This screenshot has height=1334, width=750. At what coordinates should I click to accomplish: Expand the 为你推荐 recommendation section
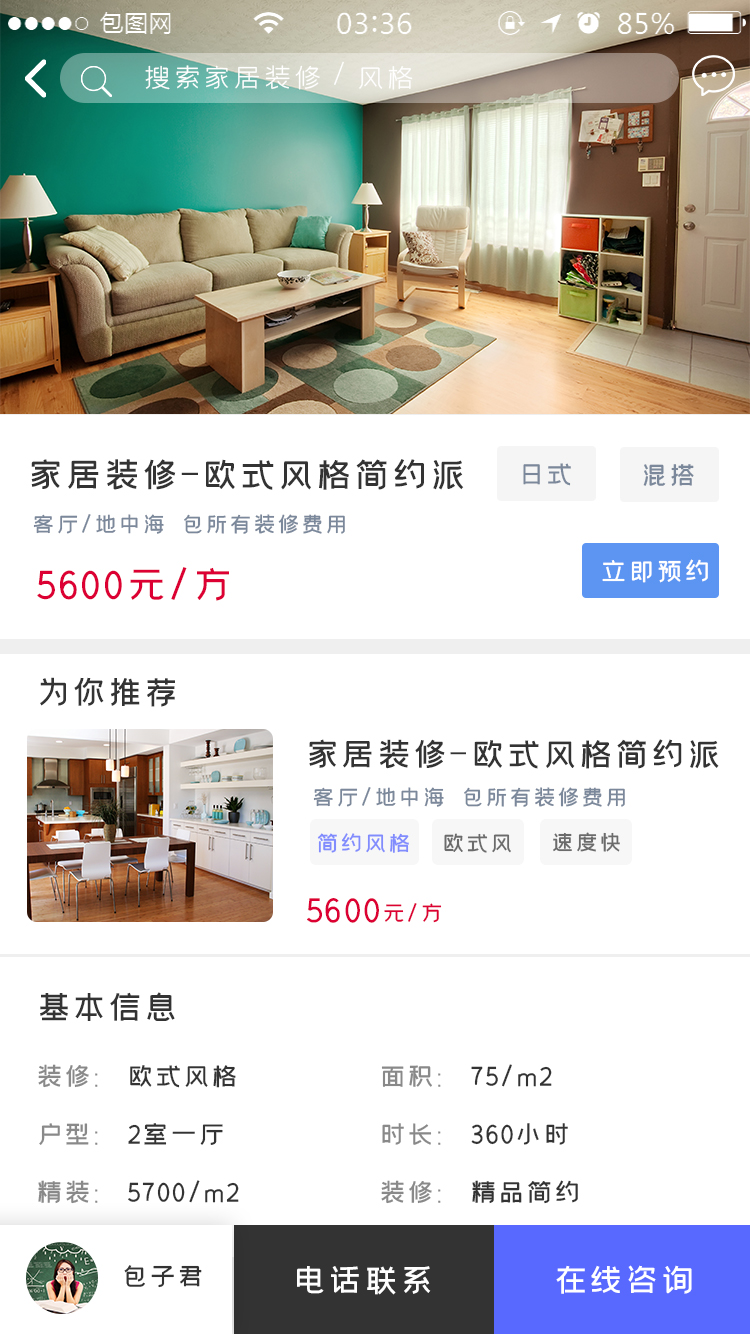pyautogui.click(x=106, y=691)
